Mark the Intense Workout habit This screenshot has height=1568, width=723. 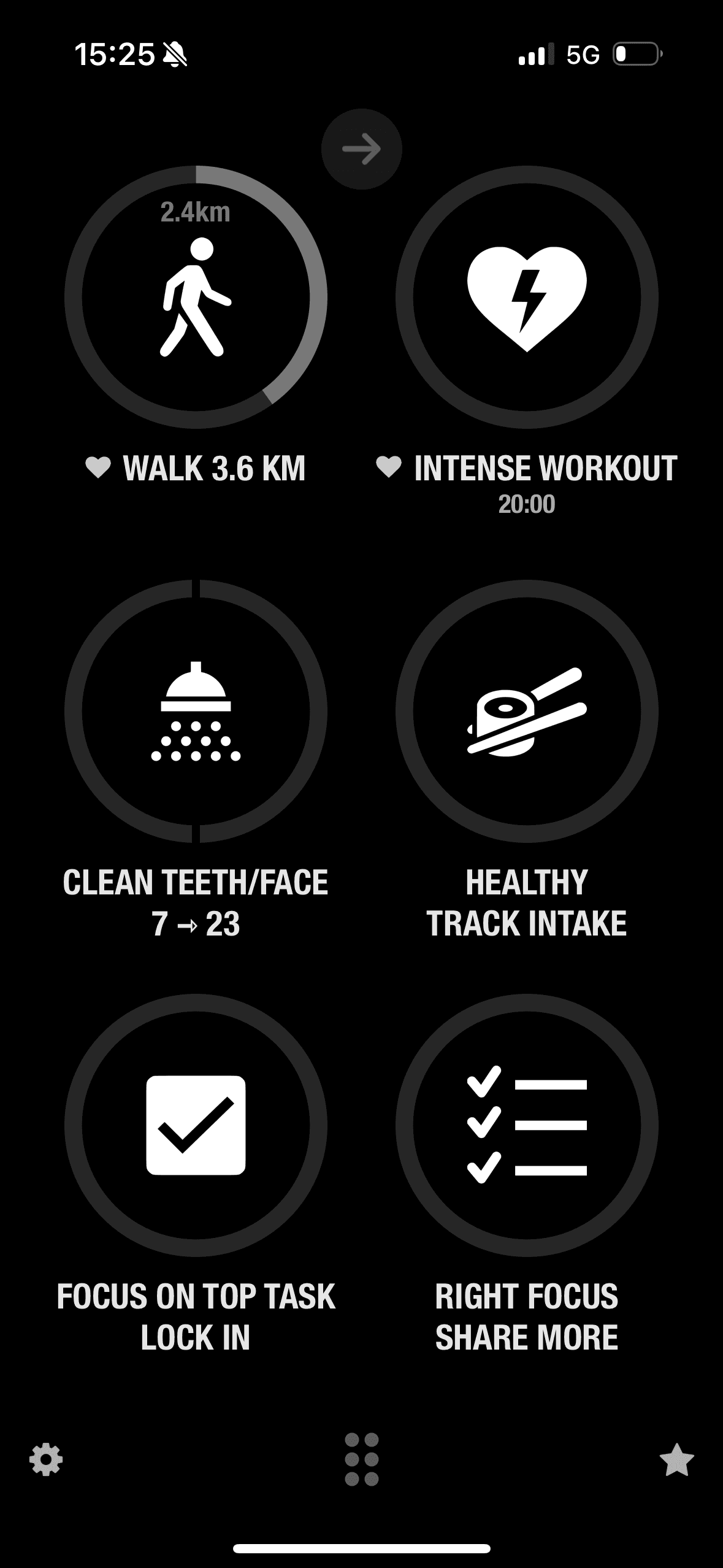pyautogui.click(x=527, y=298)
